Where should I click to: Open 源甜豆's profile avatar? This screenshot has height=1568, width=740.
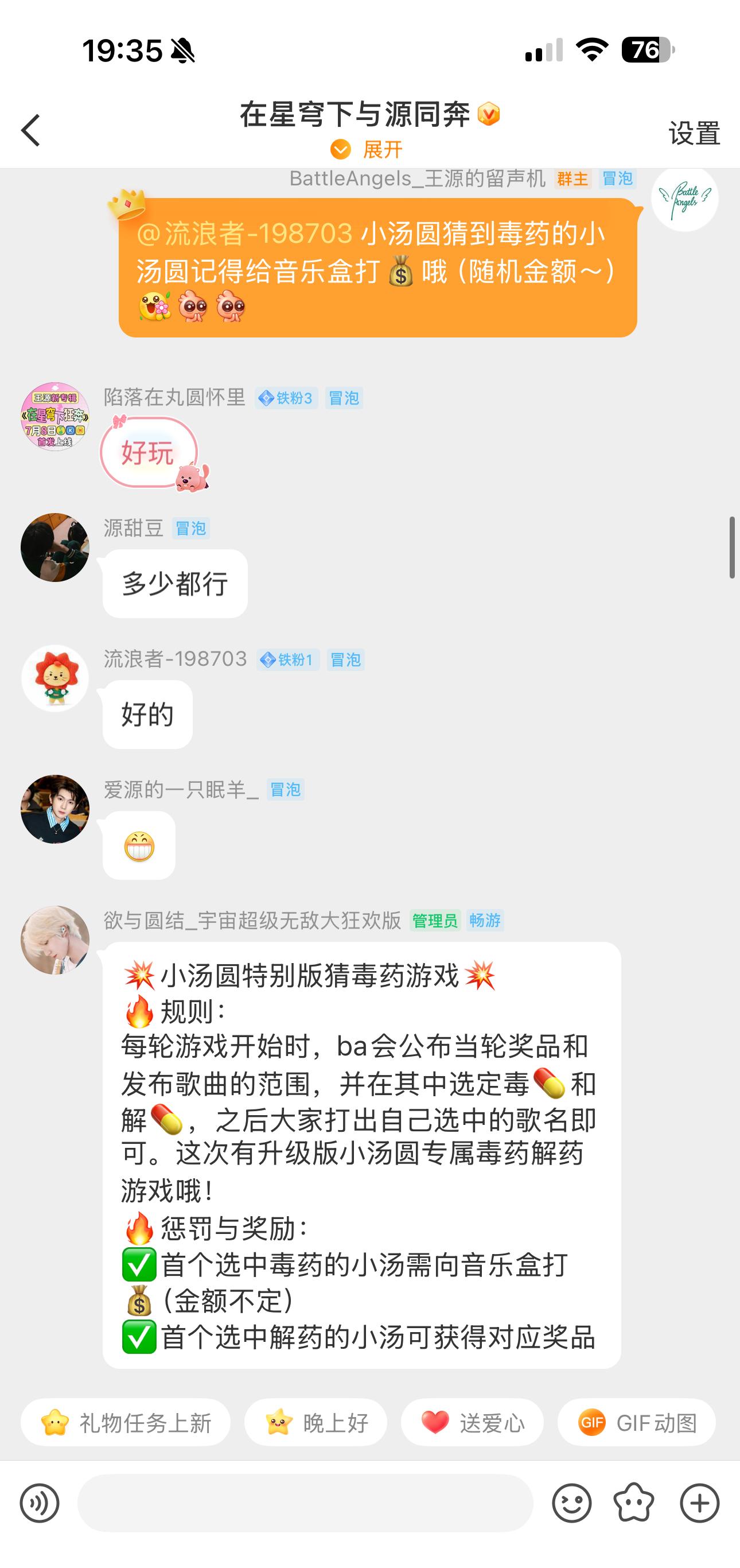[56, 548]
